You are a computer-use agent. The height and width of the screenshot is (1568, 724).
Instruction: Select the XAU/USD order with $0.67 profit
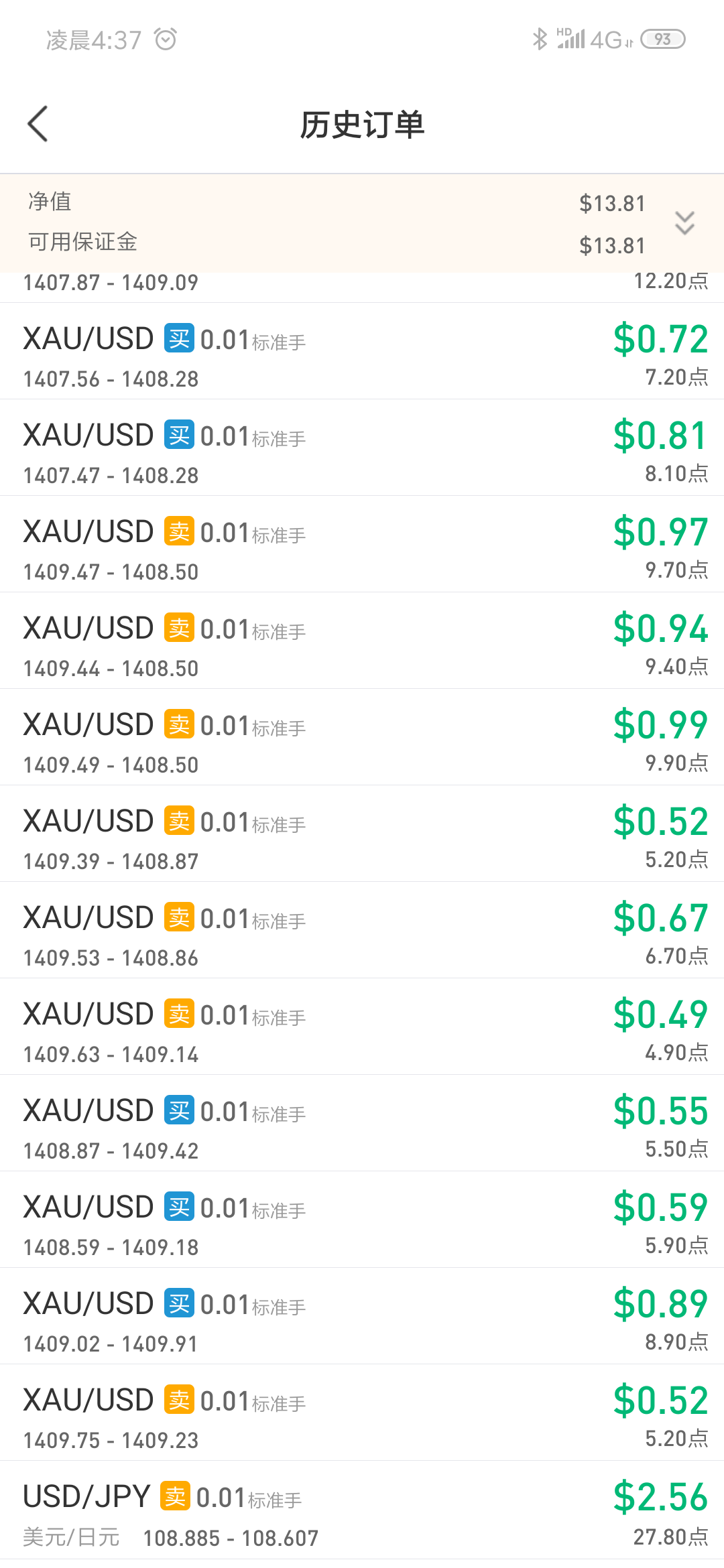[362, 930]
